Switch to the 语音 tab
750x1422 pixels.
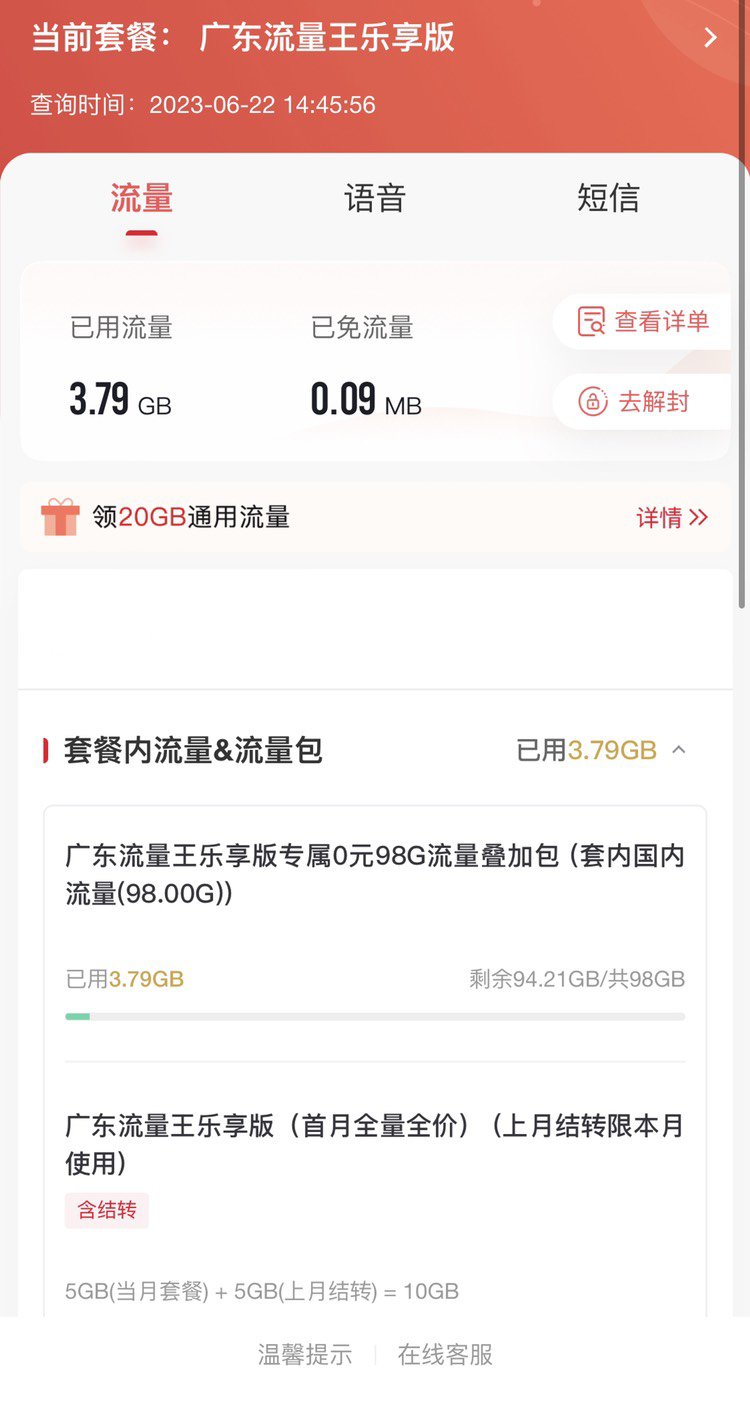pyautogui.click(x=375, y=198)
